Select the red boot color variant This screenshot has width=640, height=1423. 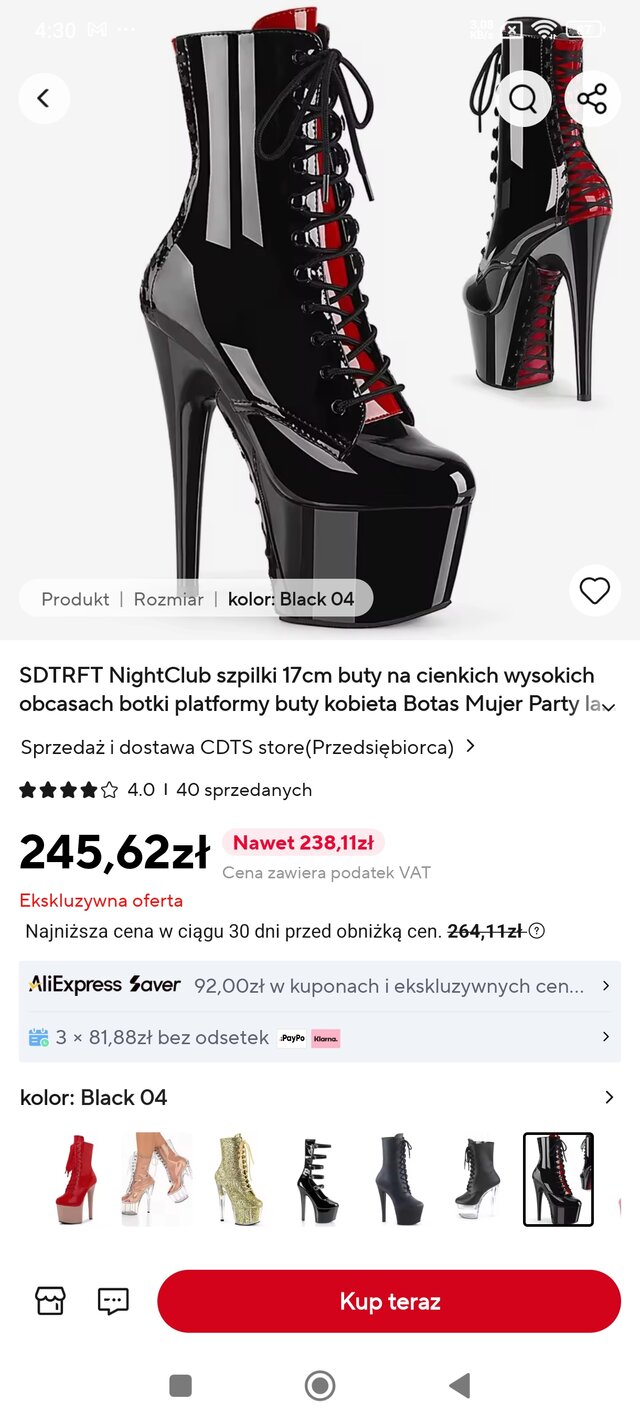pos(76,1179)
